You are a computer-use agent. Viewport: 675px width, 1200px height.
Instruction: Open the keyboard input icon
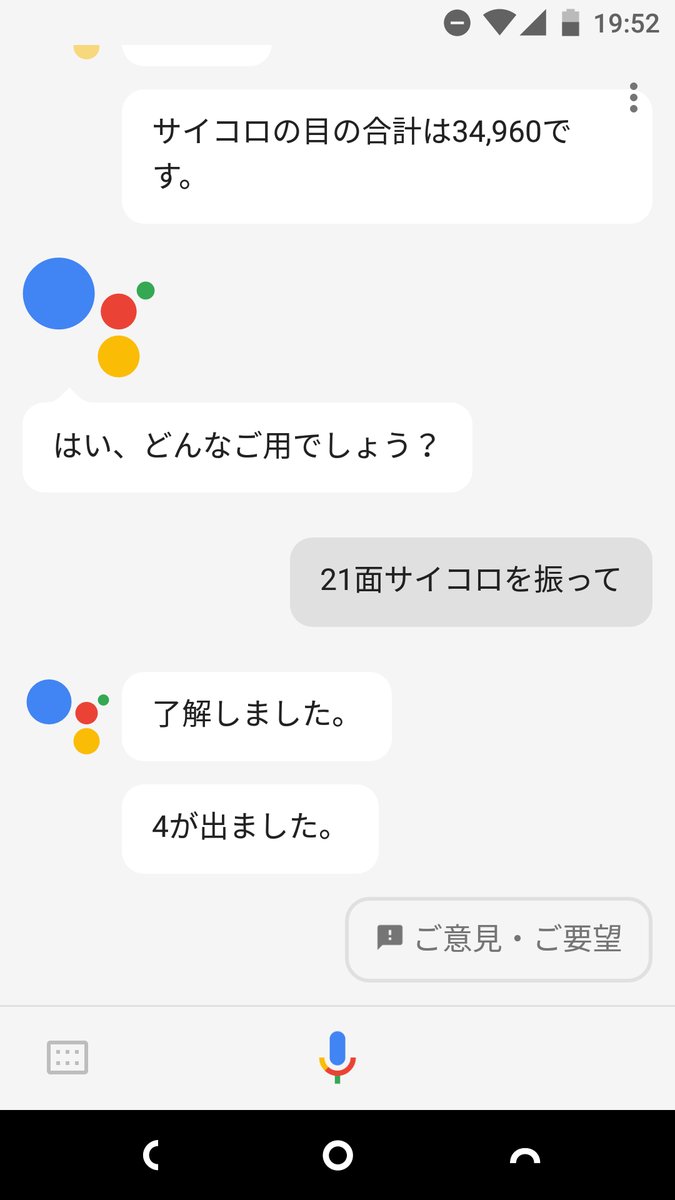tap(68, 1057)
